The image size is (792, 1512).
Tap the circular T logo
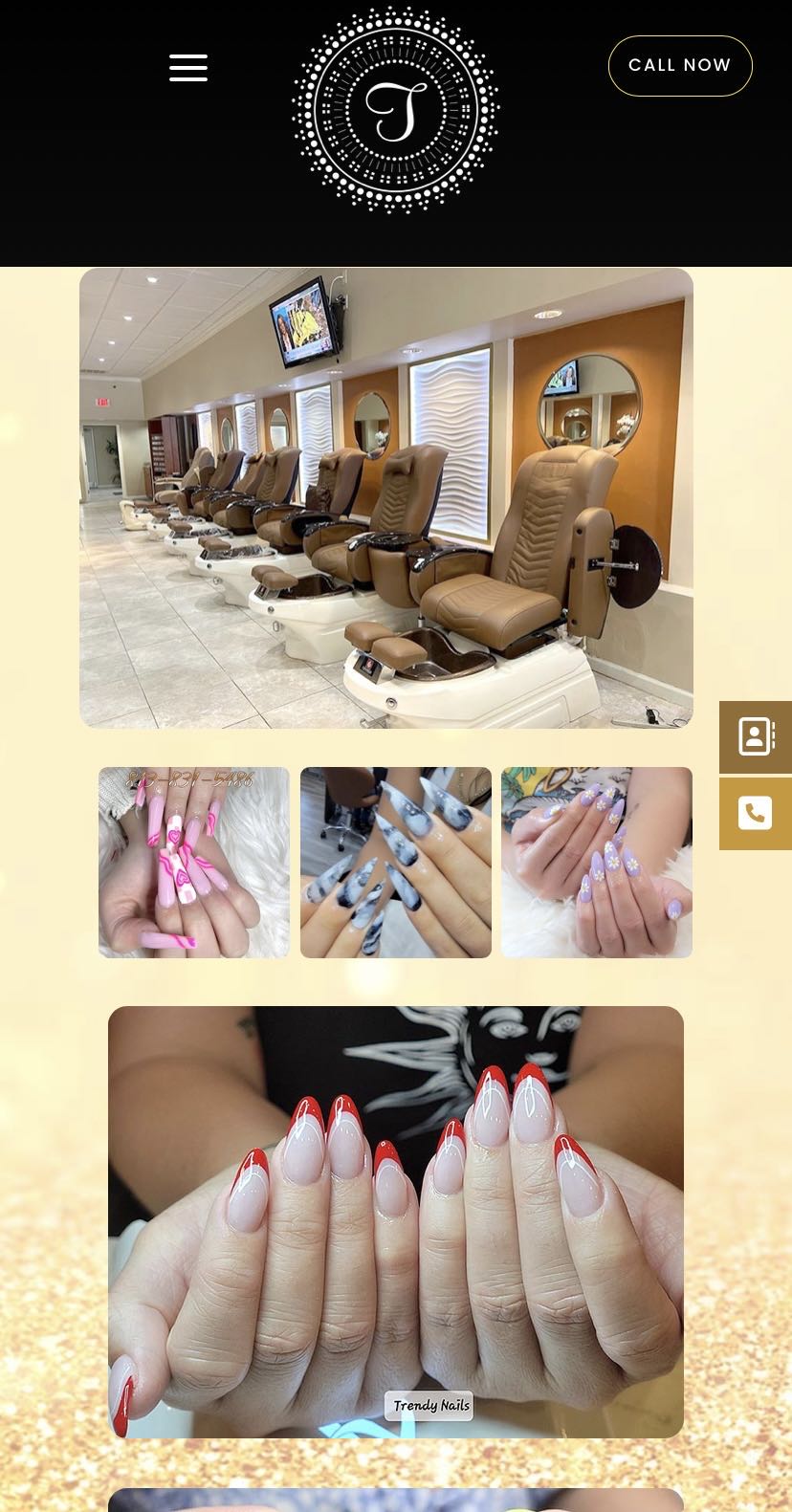[396, 110]
